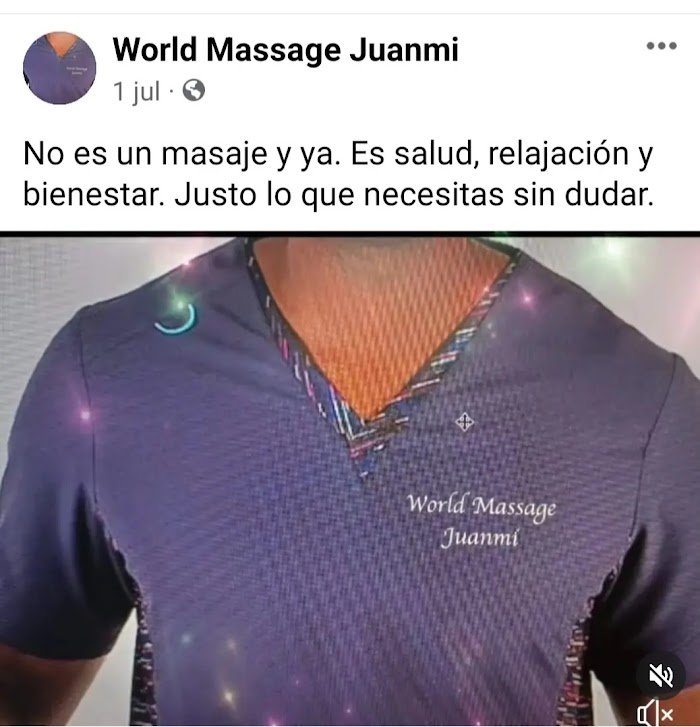Open the World Massage Juanmi page name
The image size is (700, 727).
pos(286,48)
